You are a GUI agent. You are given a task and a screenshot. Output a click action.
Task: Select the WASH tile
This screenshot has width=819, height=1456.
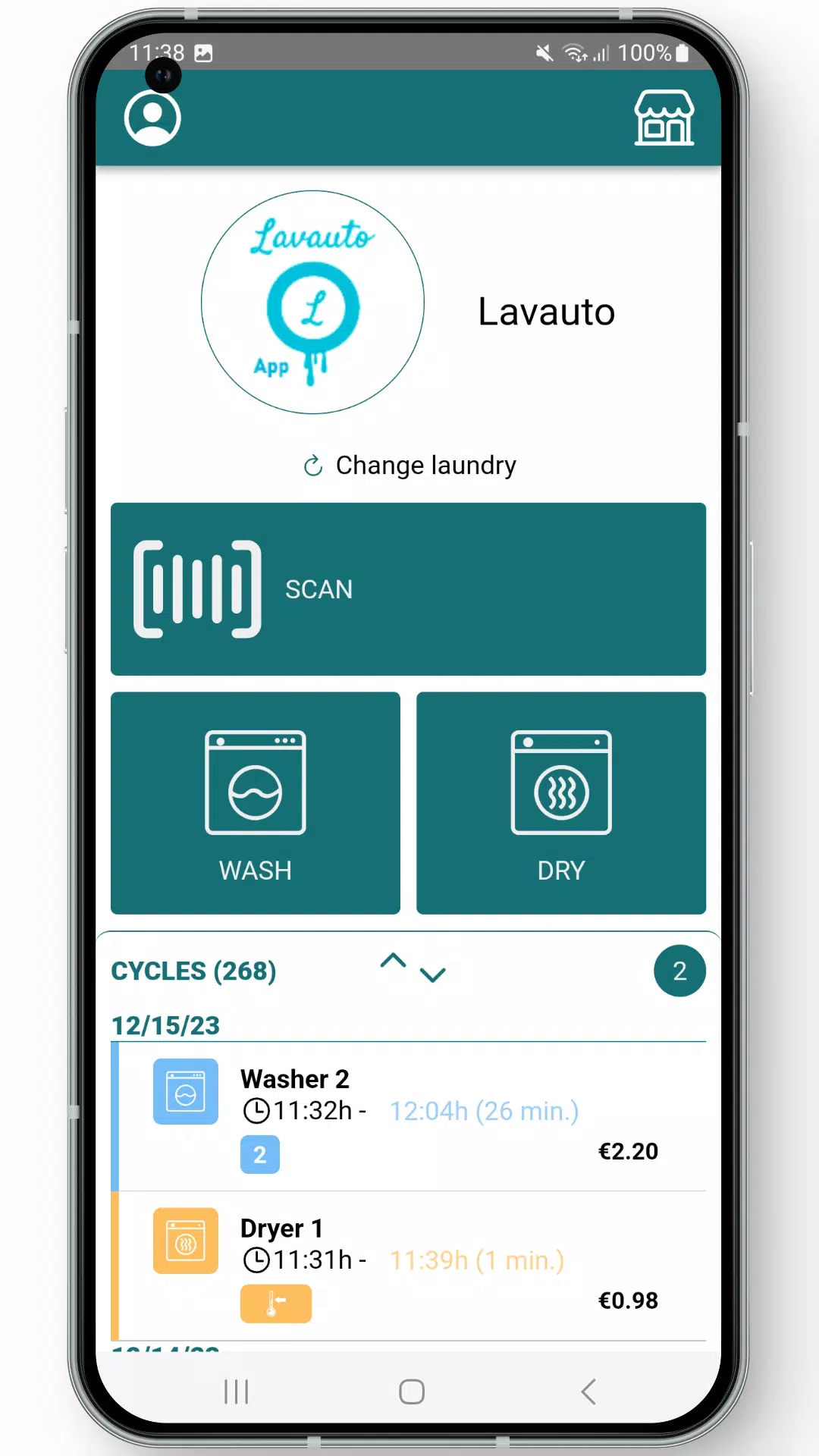tap(256, 803)
